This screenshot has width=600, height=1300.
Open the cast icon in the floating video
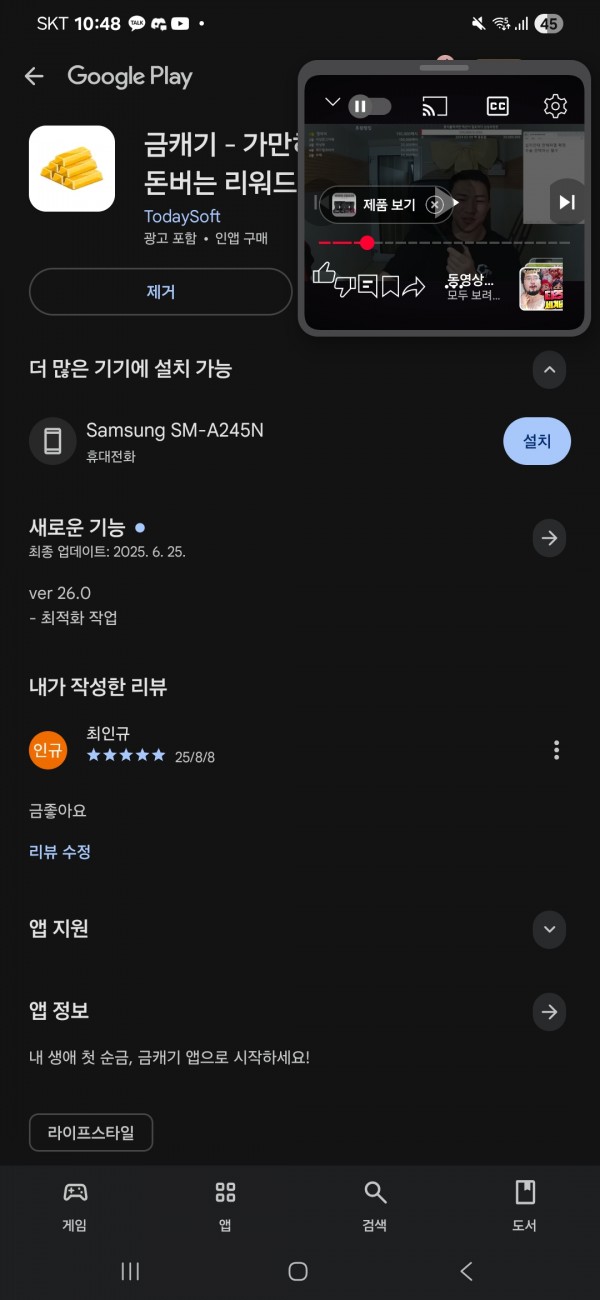(434, 106)
